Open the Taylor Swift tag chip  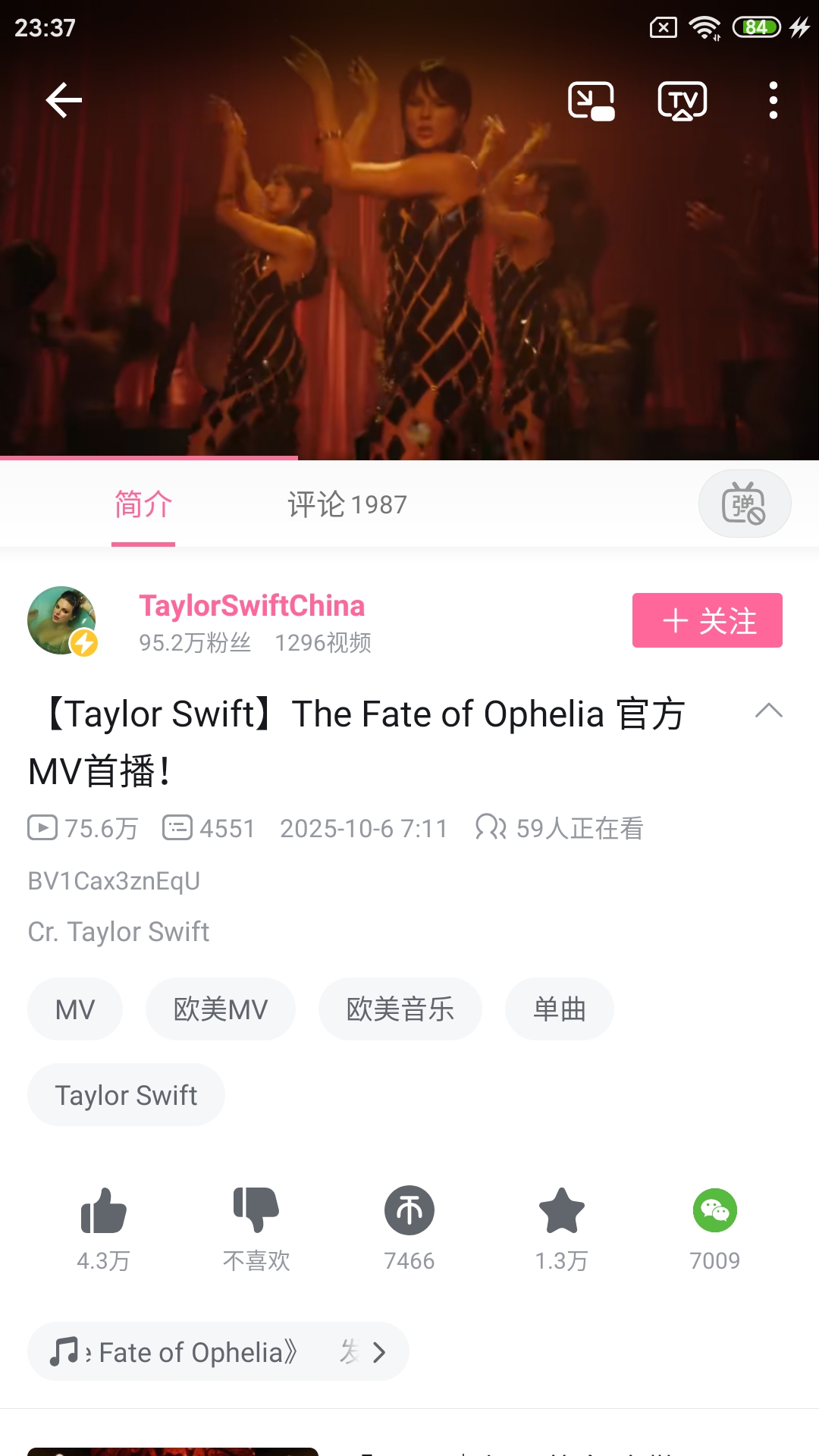click(x=126, y=1095)
